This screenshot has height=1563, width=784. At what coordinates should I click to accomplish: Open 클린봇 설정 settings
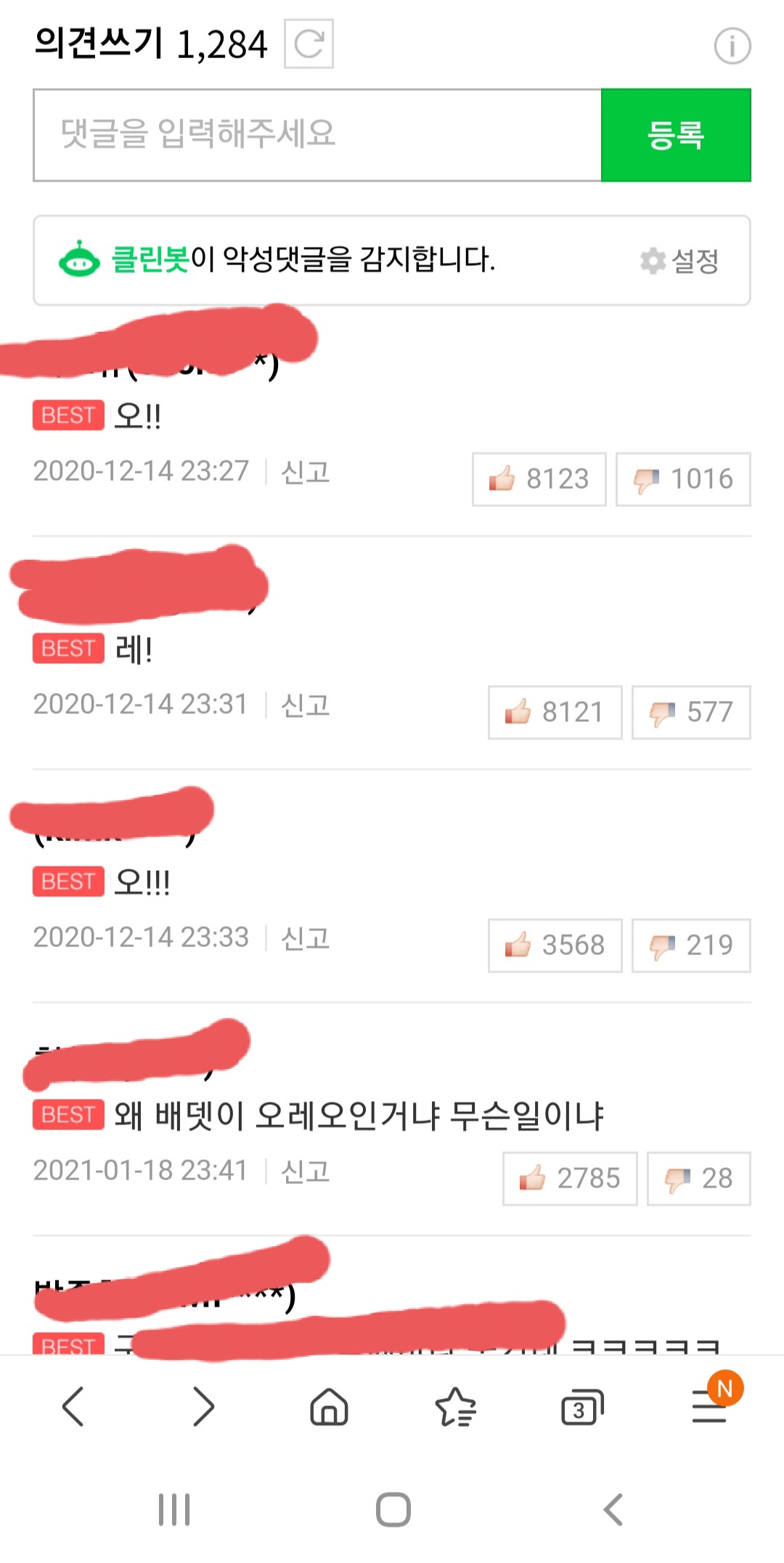click(680, 261)
